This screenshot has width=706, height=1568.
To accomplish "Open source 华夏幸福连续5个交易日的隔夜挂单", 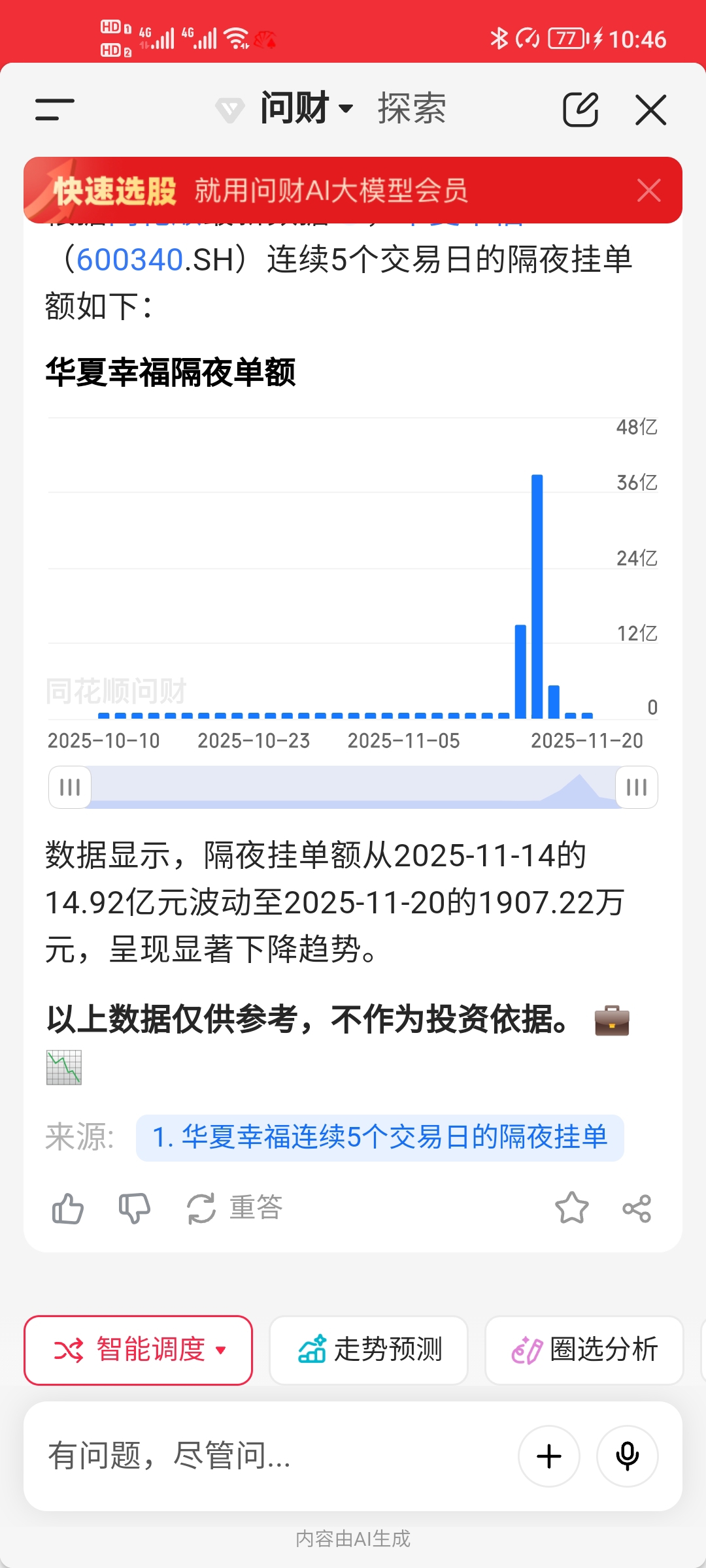I will point(380,1137).
